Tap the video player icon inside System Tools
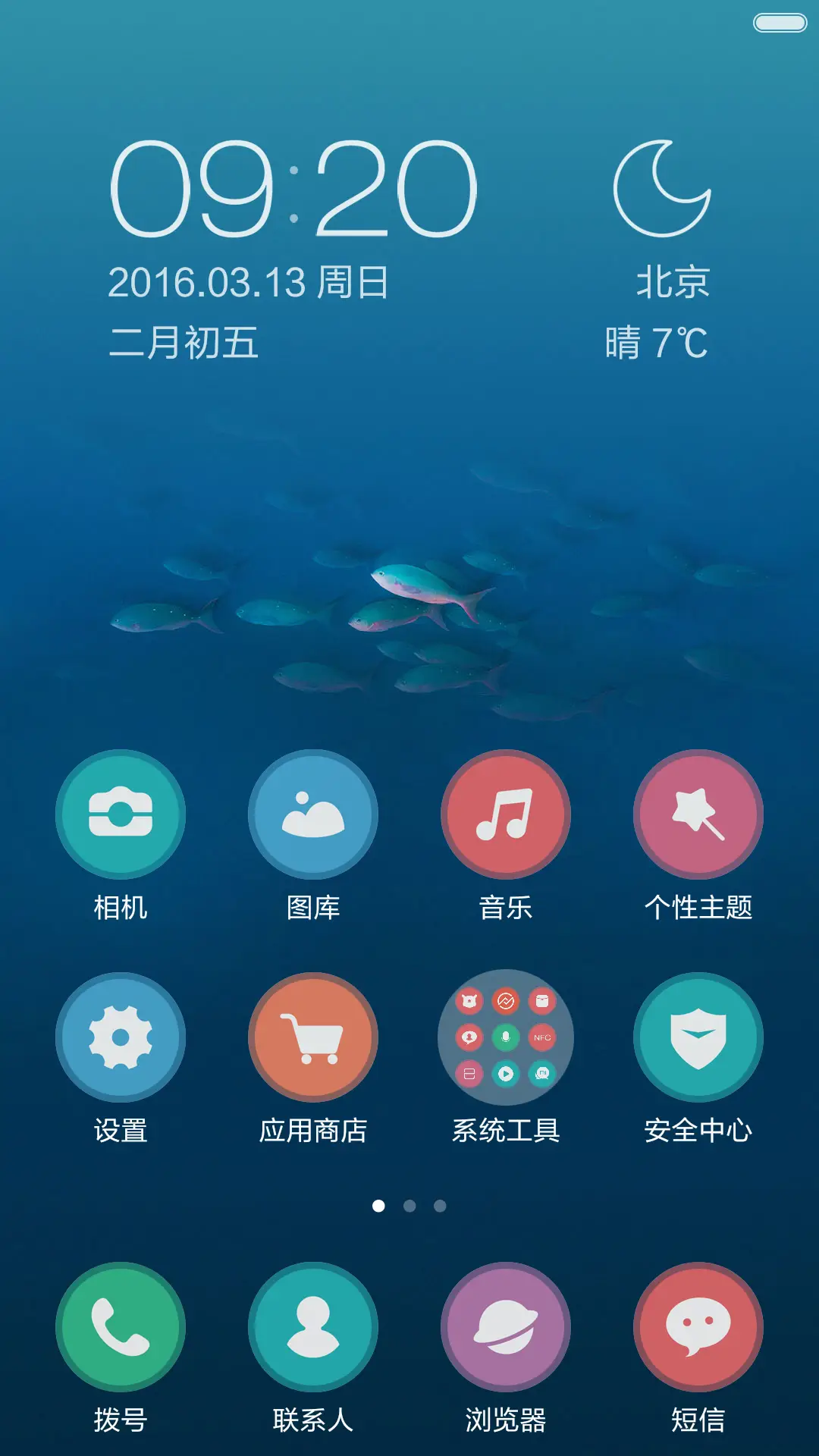This screenshot has height=1456, width=819. point(506,1073)
